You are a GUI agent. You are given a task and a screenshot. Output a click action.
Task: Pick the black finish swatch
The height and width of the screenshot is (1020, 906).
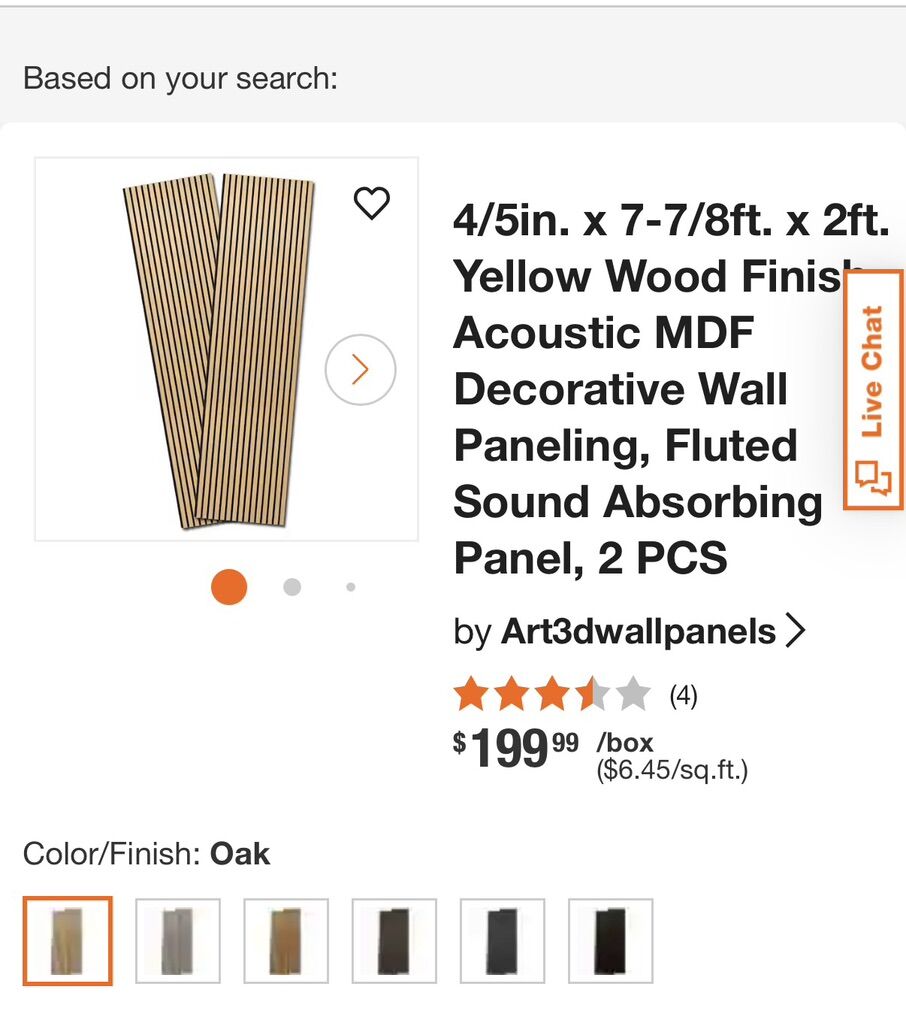pos(610,940)
